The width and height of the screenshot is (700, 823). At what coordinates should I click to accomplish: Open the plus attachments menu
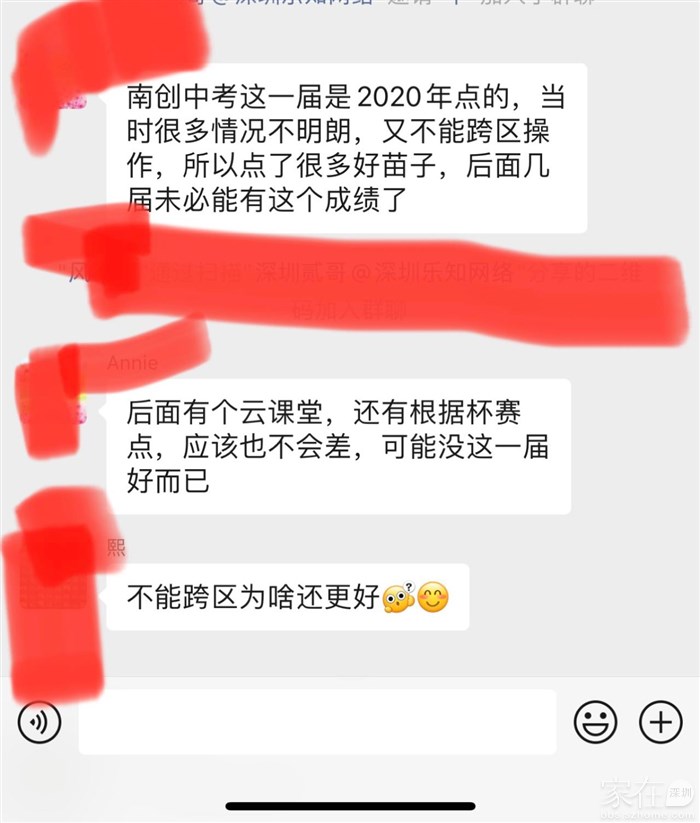tap(660, 721)
